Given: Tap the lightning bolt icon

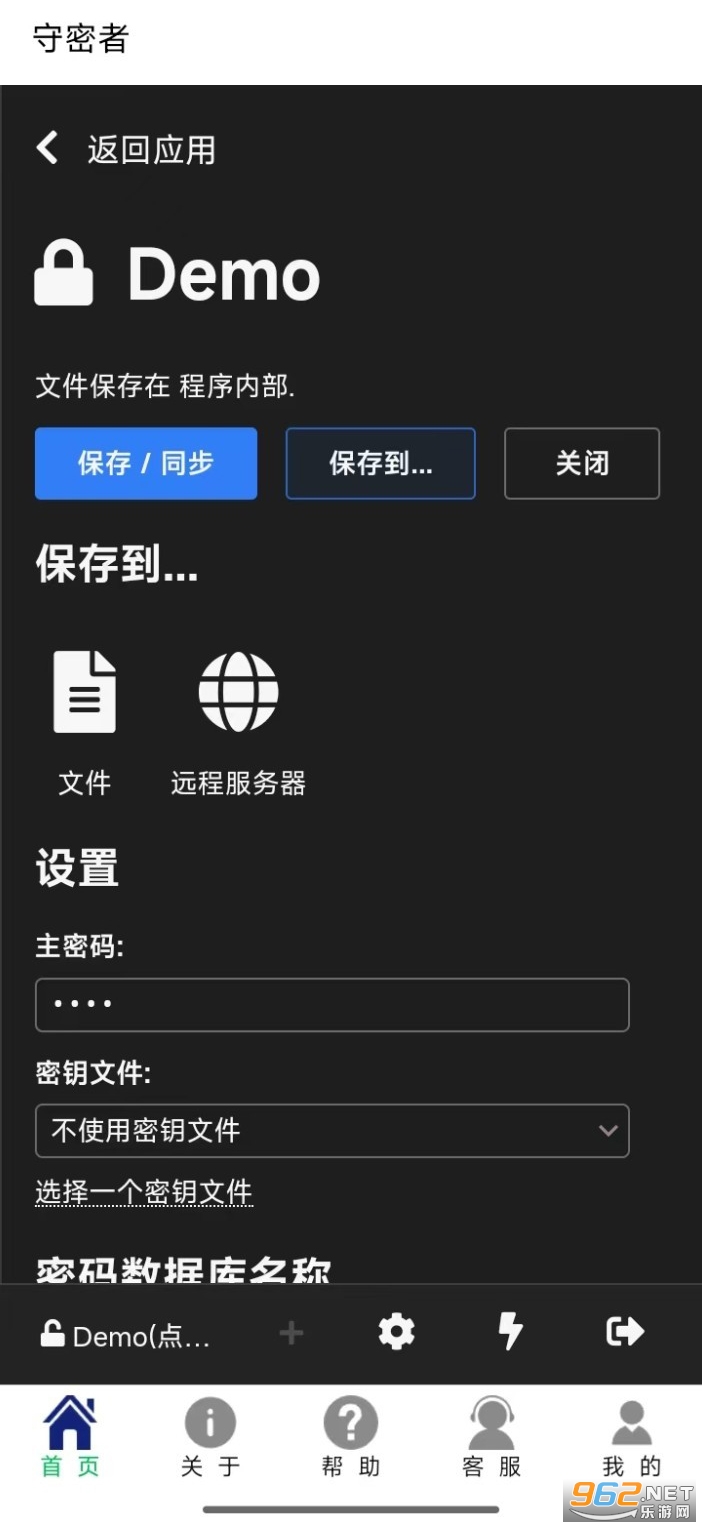Looking at the screenshot, I should click(x=510, y=1332).
